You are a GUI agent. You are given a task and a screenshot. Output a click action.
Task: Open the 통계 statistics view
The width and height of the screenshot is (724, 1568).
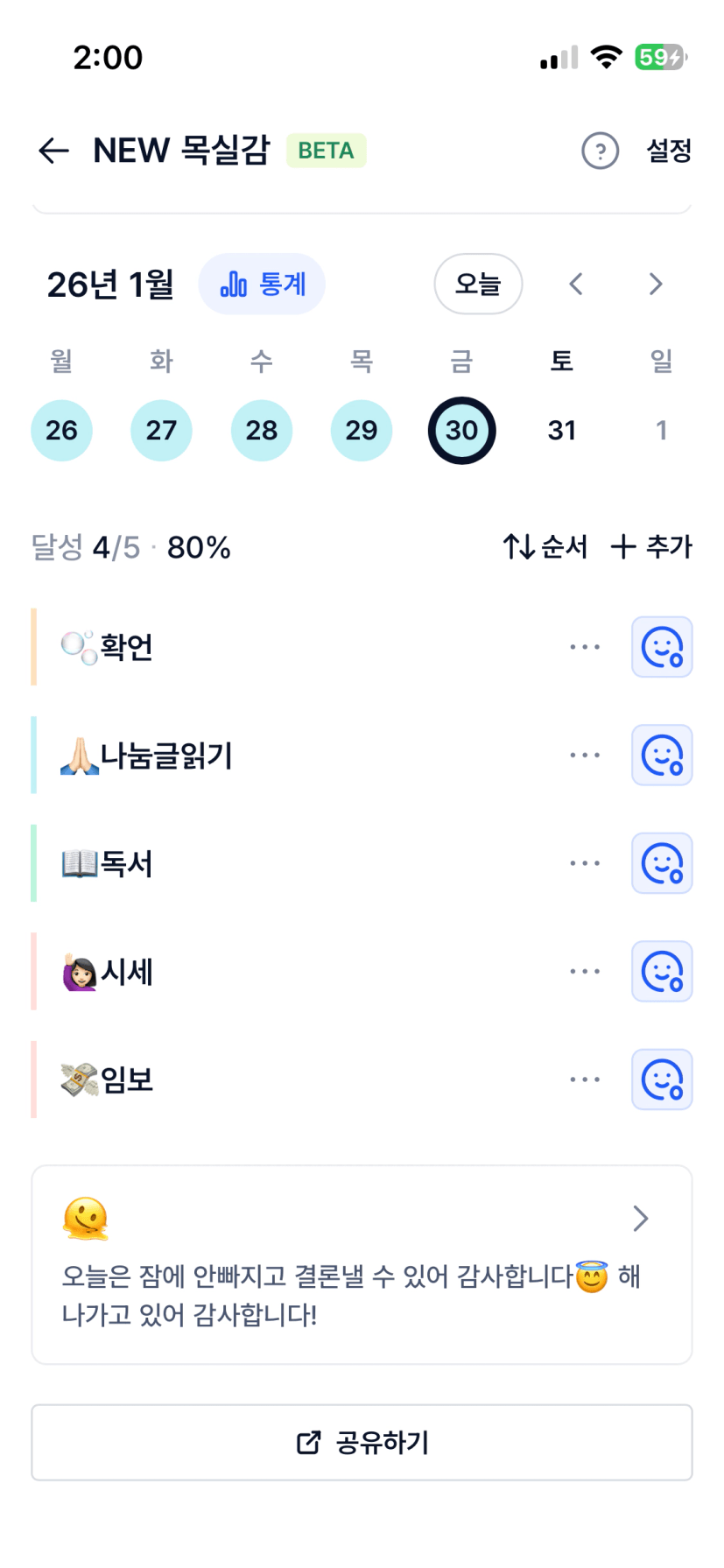[262, 285]
